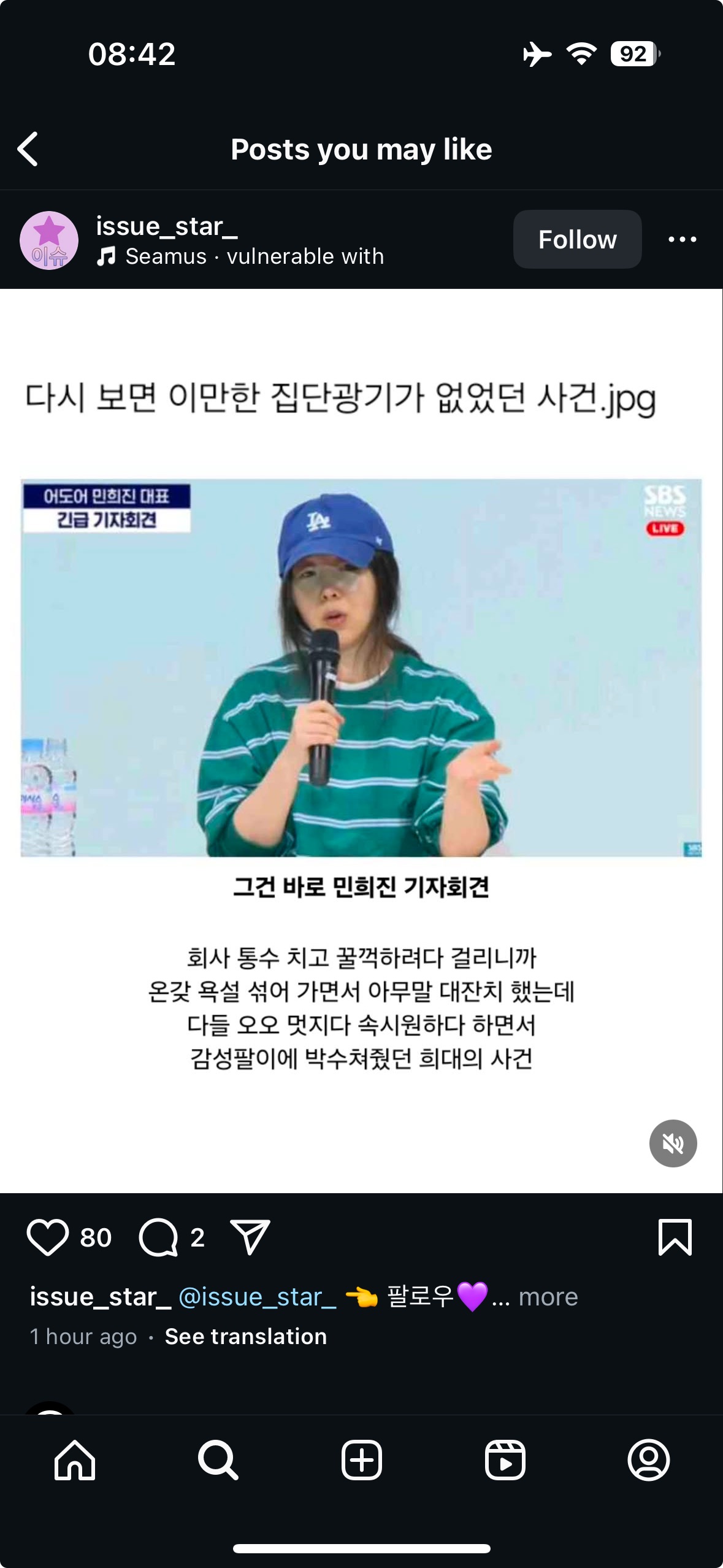Switch to the Search tab
Image resolution: width=723 pixels, height=1568 pixels.
click(x=218, y=1460)
